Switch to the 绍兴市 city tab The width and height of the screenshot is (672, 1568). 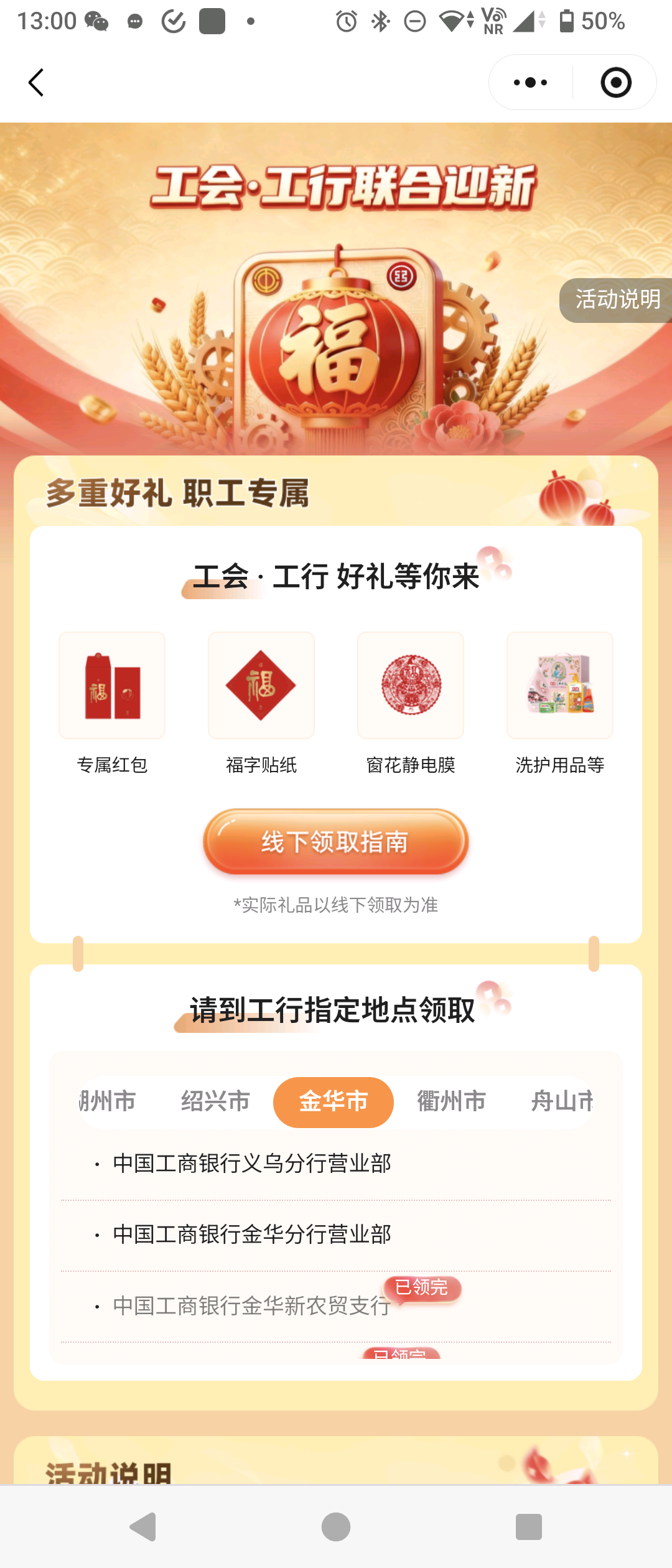[x=215, y=1101]
